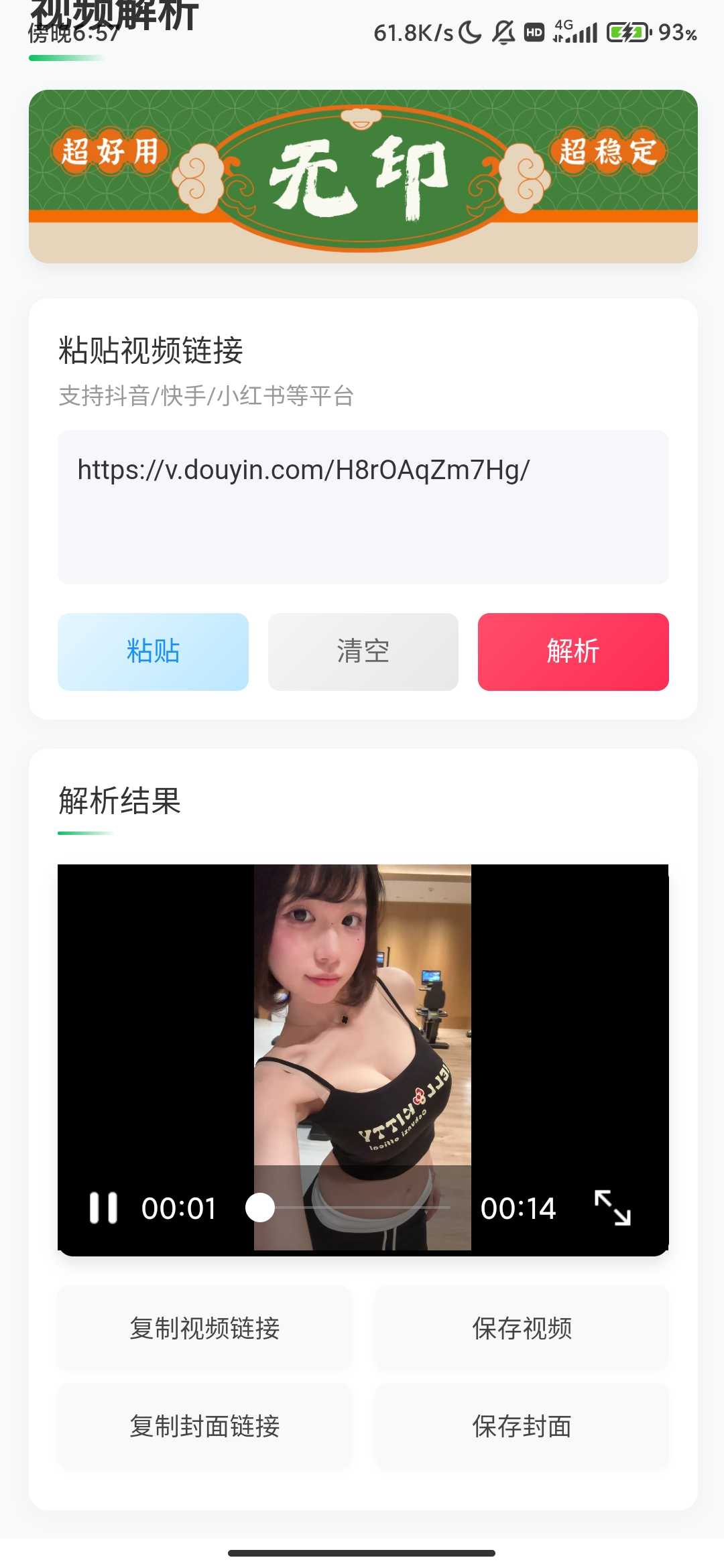
Task: Clear the link with 清空
Action: [363, 651]
